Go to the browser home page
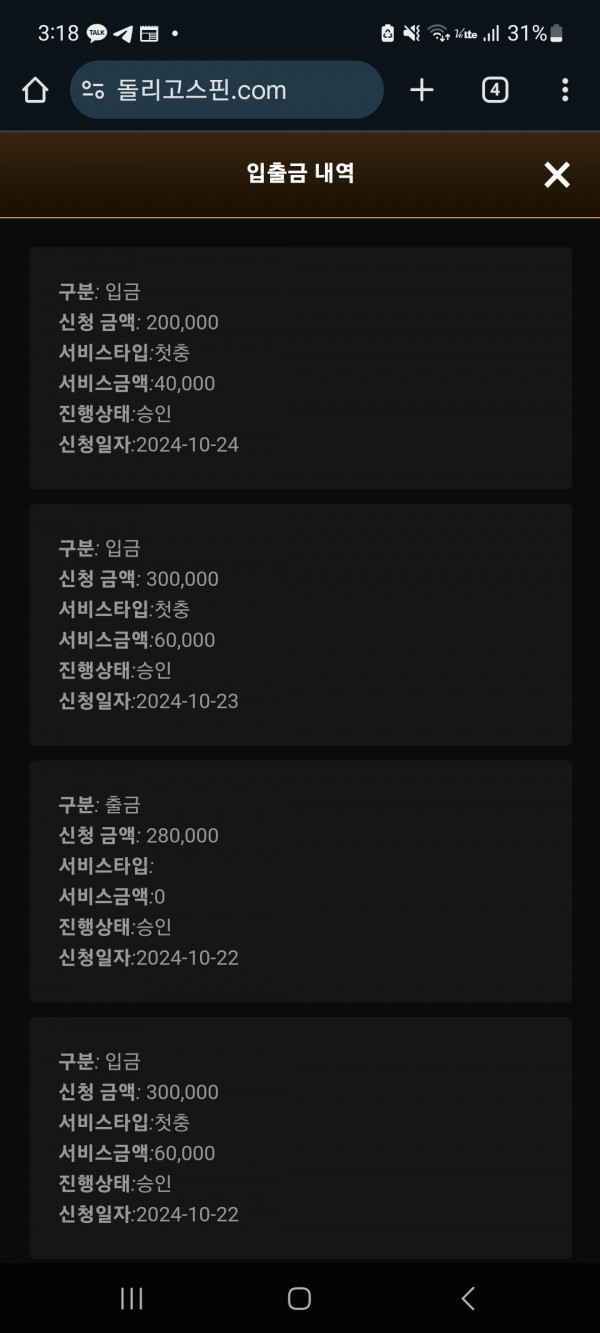Viewport: 600px width, 1333px height. [35, 91]
